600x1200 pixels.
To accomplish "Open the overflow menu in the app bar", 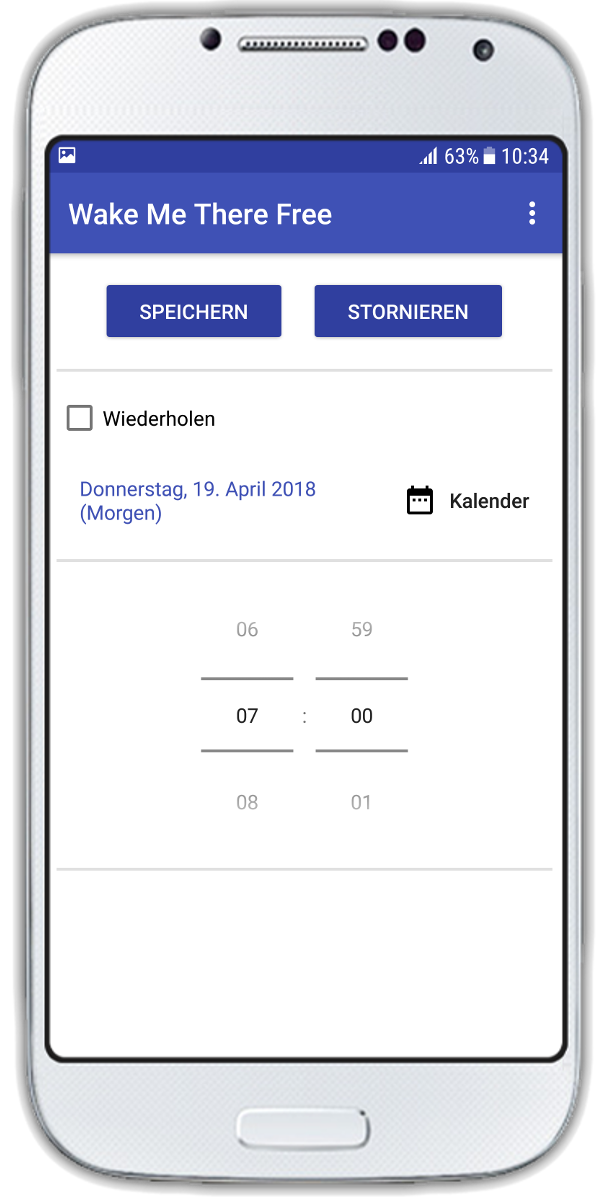I will (x=532, y=213).
